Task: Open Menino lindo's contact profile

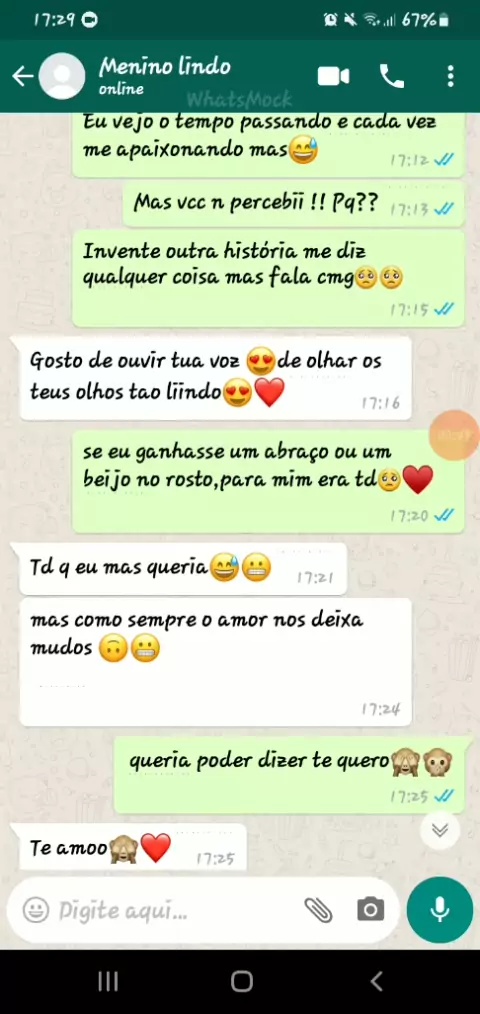Action: (x=165, y=76)
